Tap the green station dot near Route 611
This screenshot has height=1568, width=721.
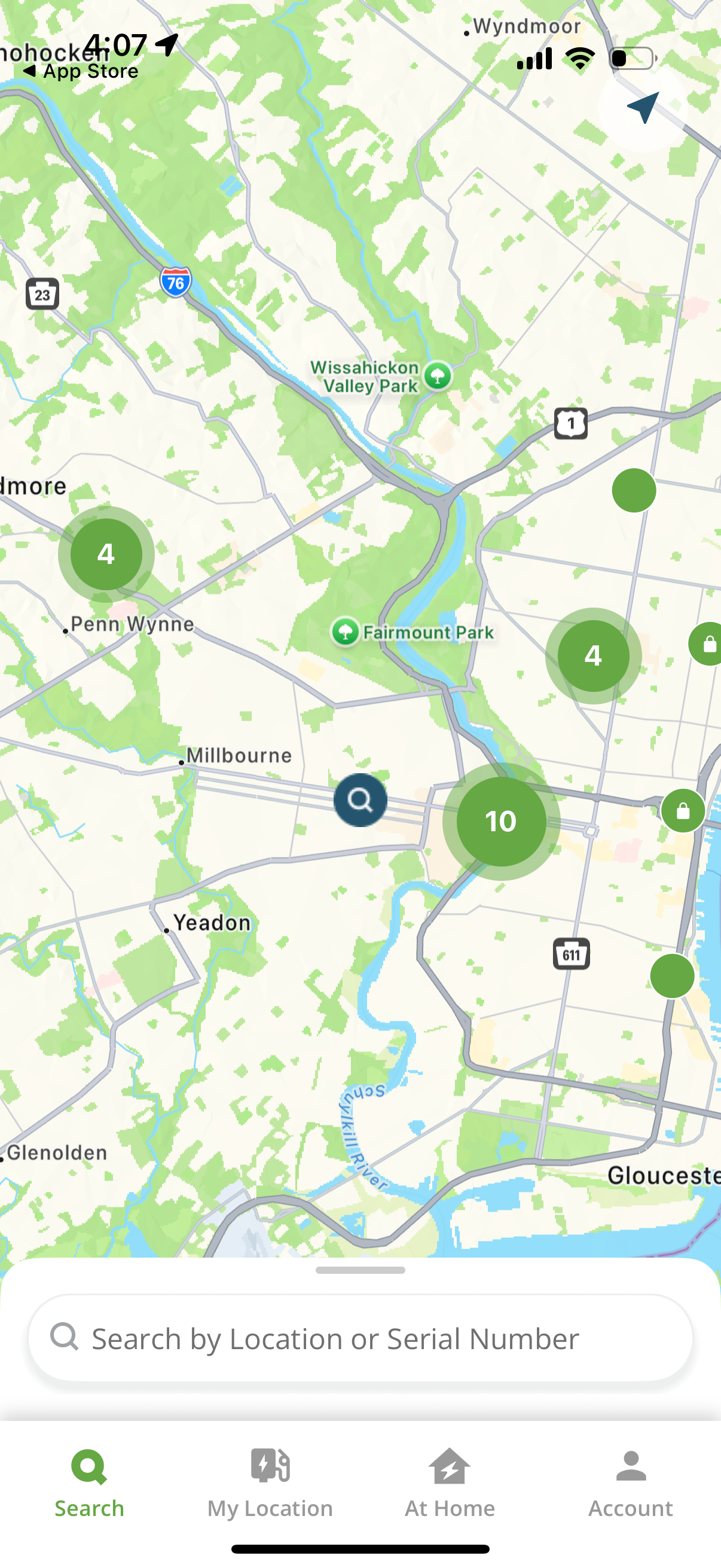[x=673, y=976]
